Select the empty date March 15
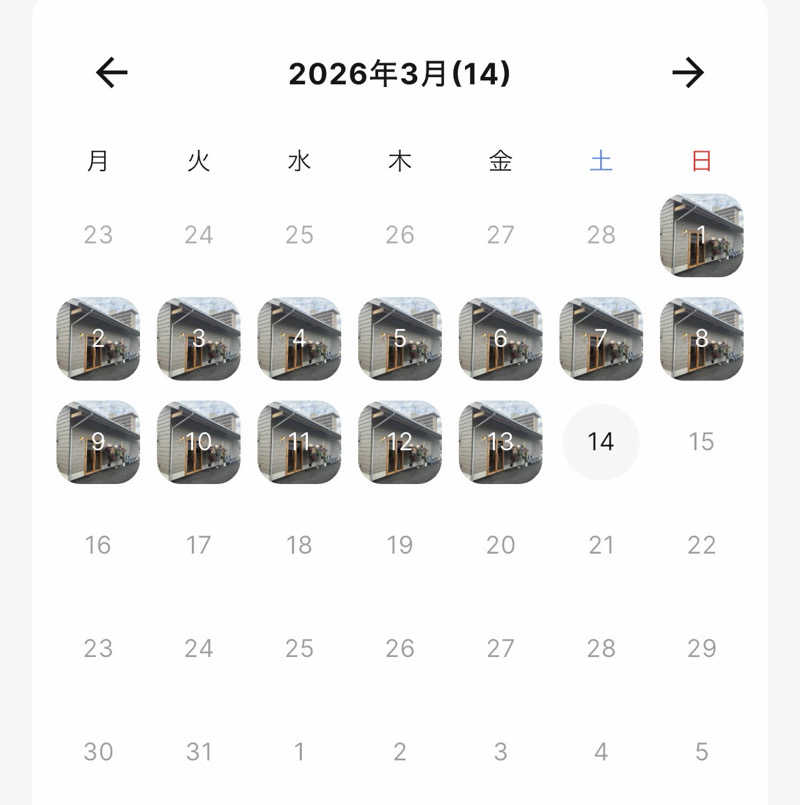This screenshot has width=800, height=805. [x=700, y=441]
